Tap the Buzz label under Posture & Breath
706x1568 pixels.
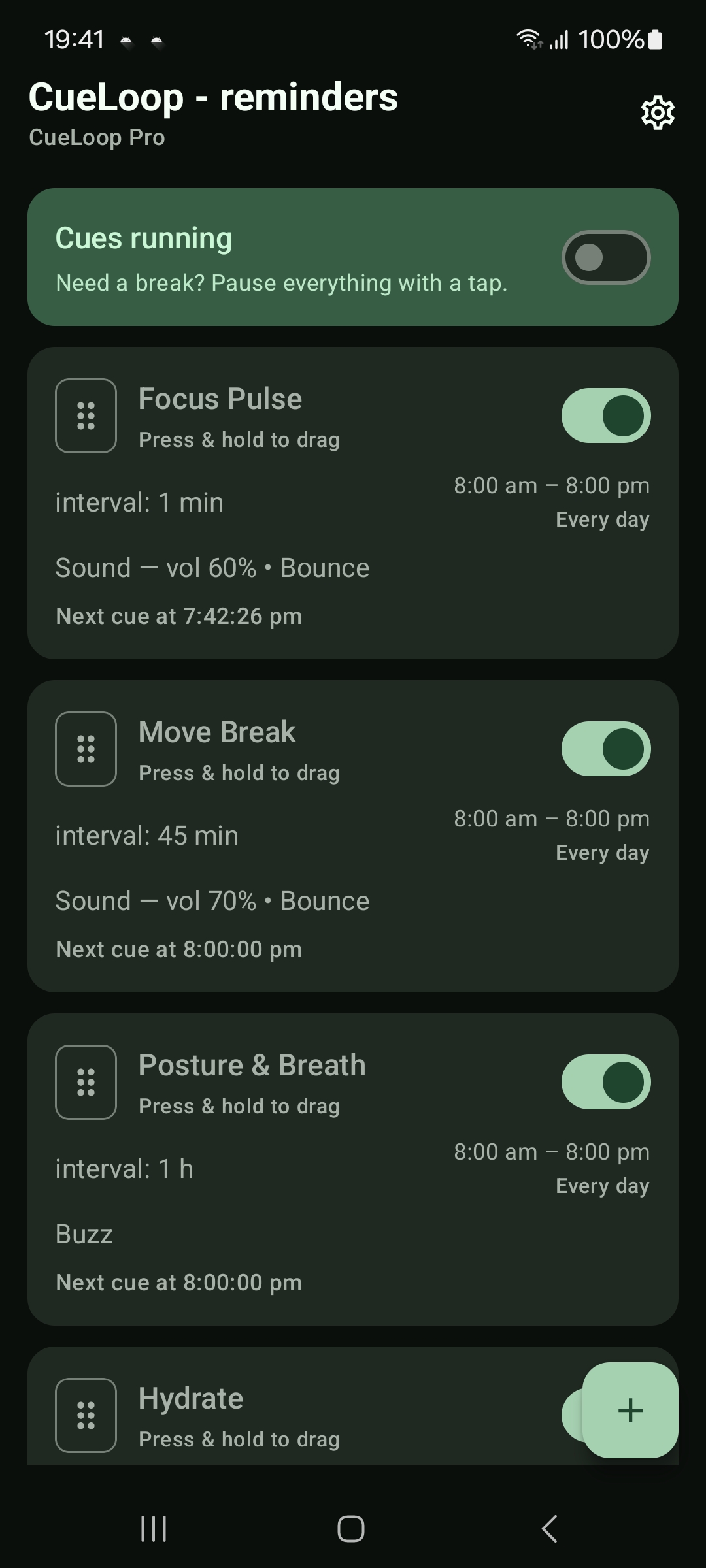[x=84, y=1233]
